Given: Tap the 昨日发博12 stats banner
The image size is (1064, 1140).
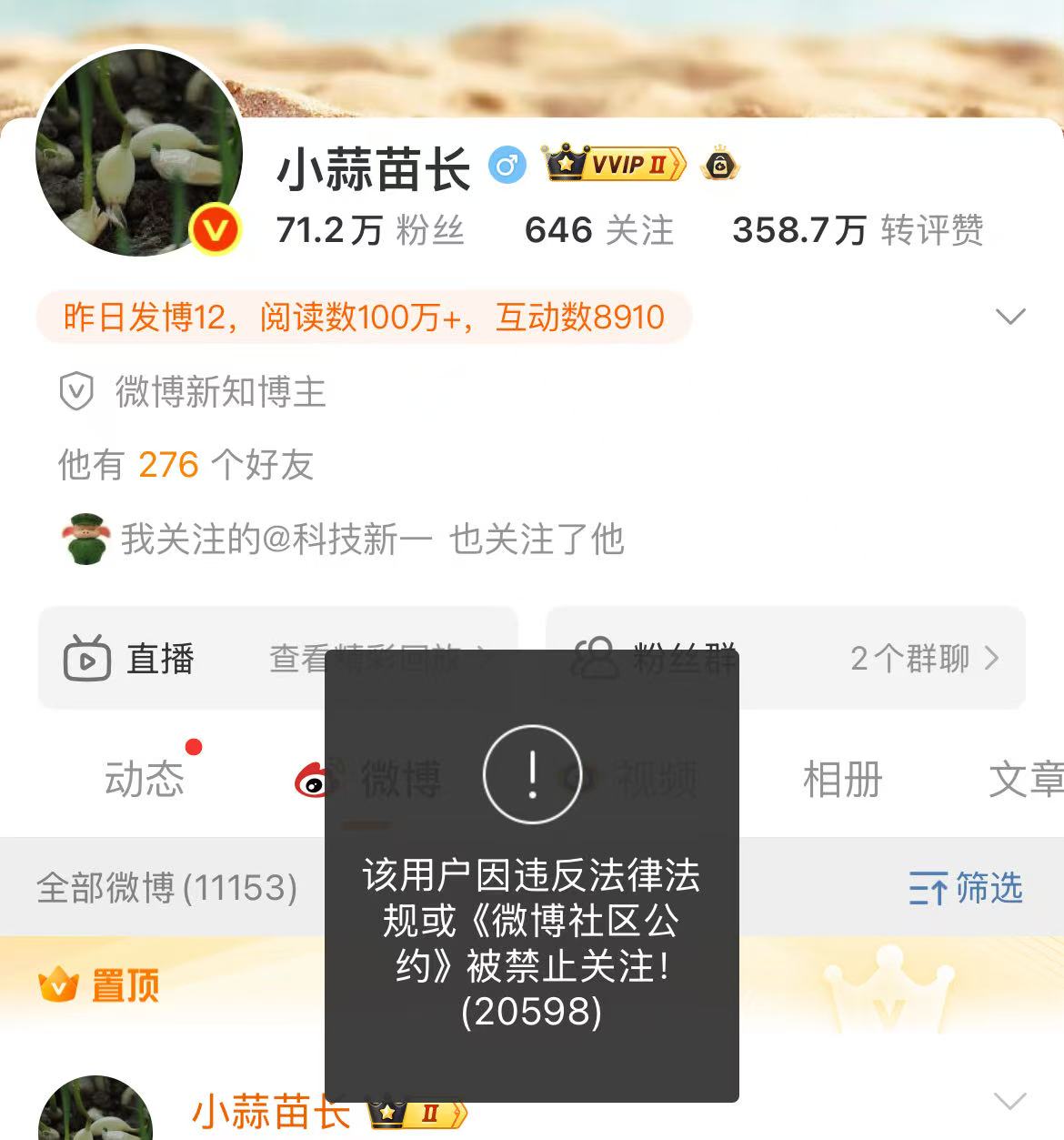Looking at the screenshot, I should click(x=364, y=317).
